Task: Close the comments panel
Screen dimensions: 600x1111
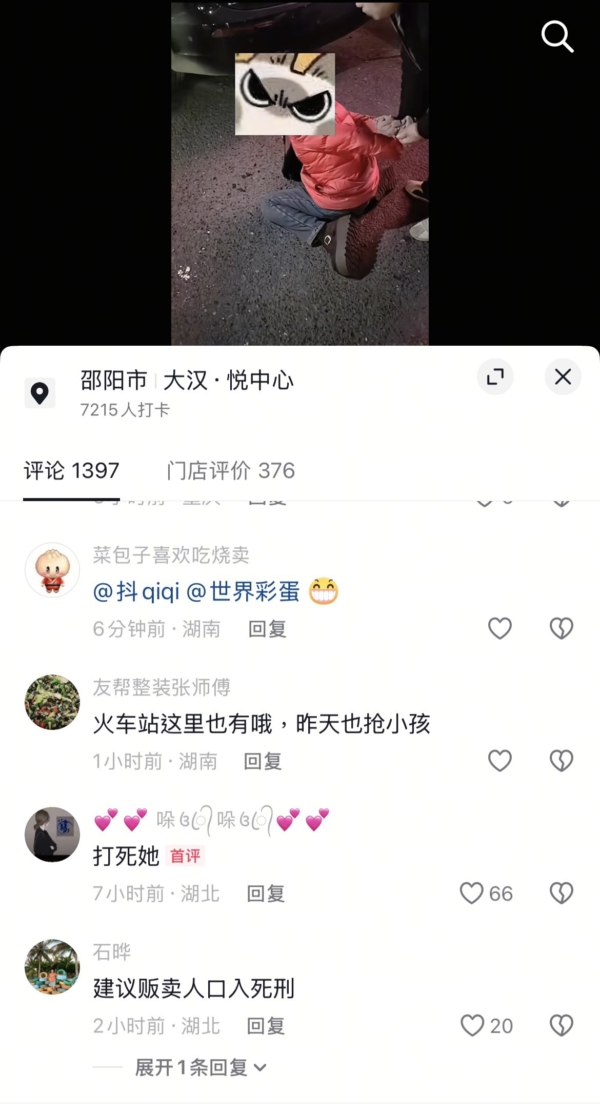Action: 563,377
